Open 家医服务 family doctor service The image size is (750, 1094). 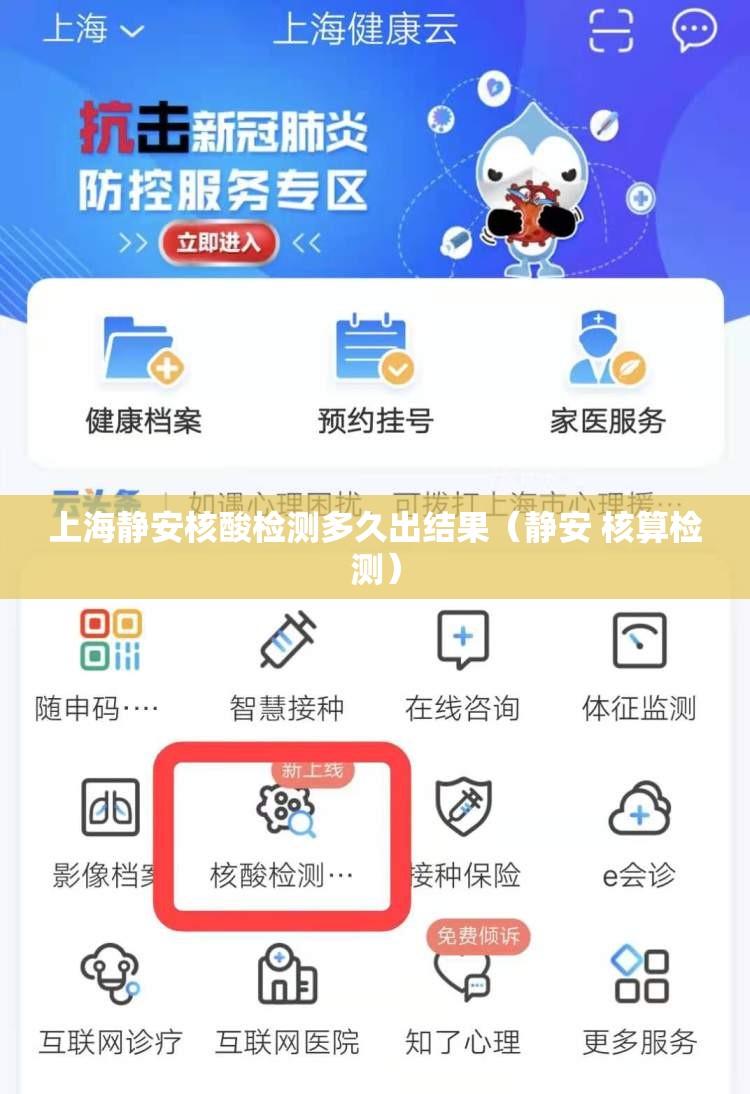click(607, 375)
